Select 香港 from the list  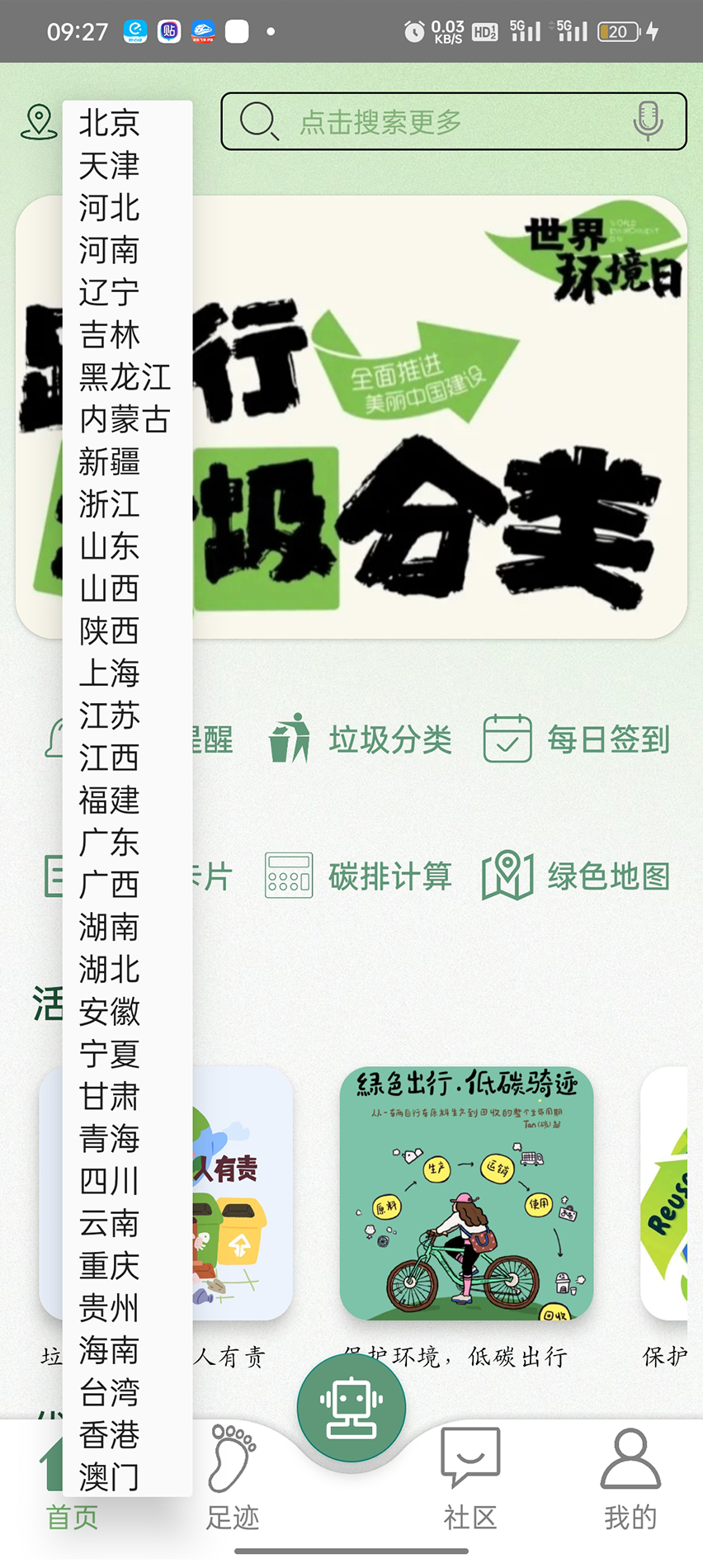tap(109, 1435)
